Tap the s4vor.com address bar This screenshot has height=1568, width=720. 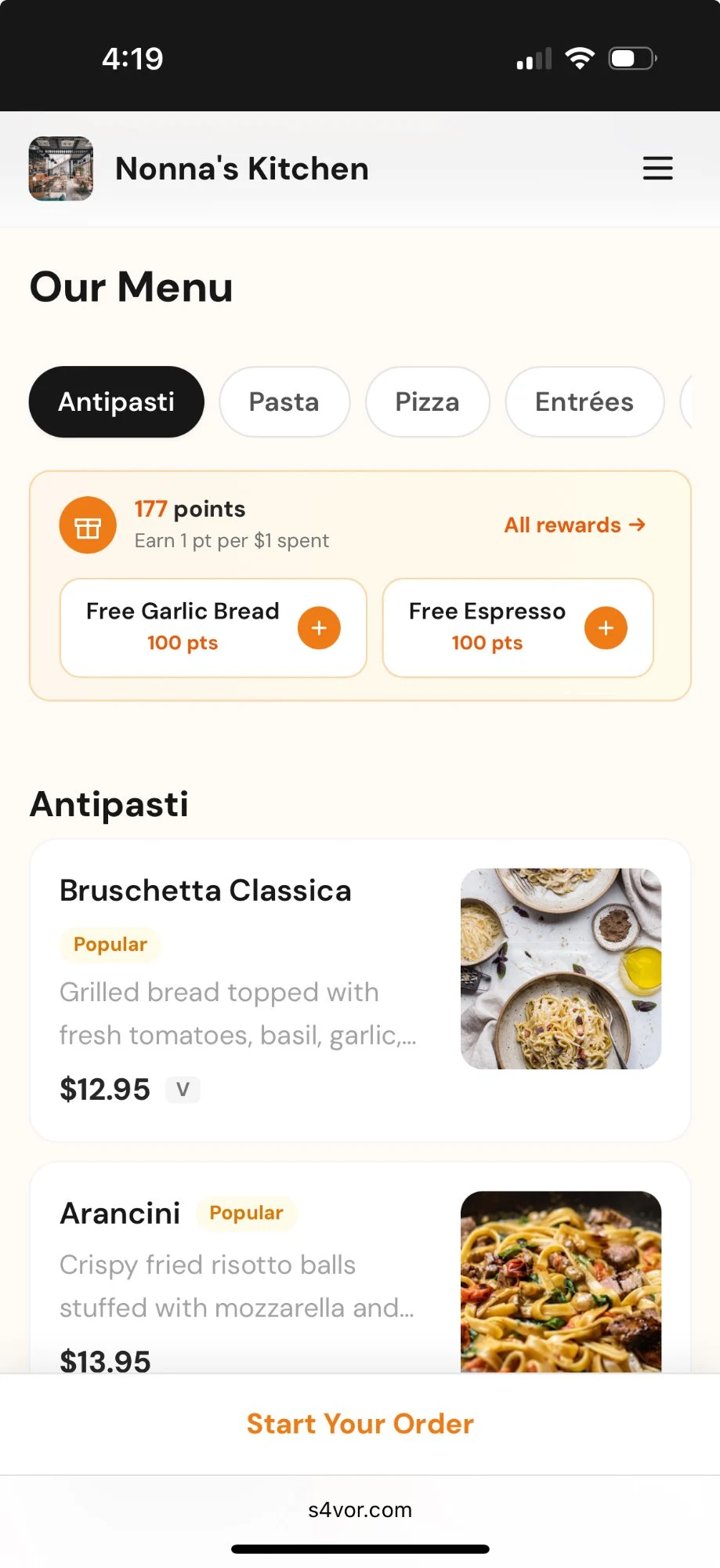[360, 1509]
